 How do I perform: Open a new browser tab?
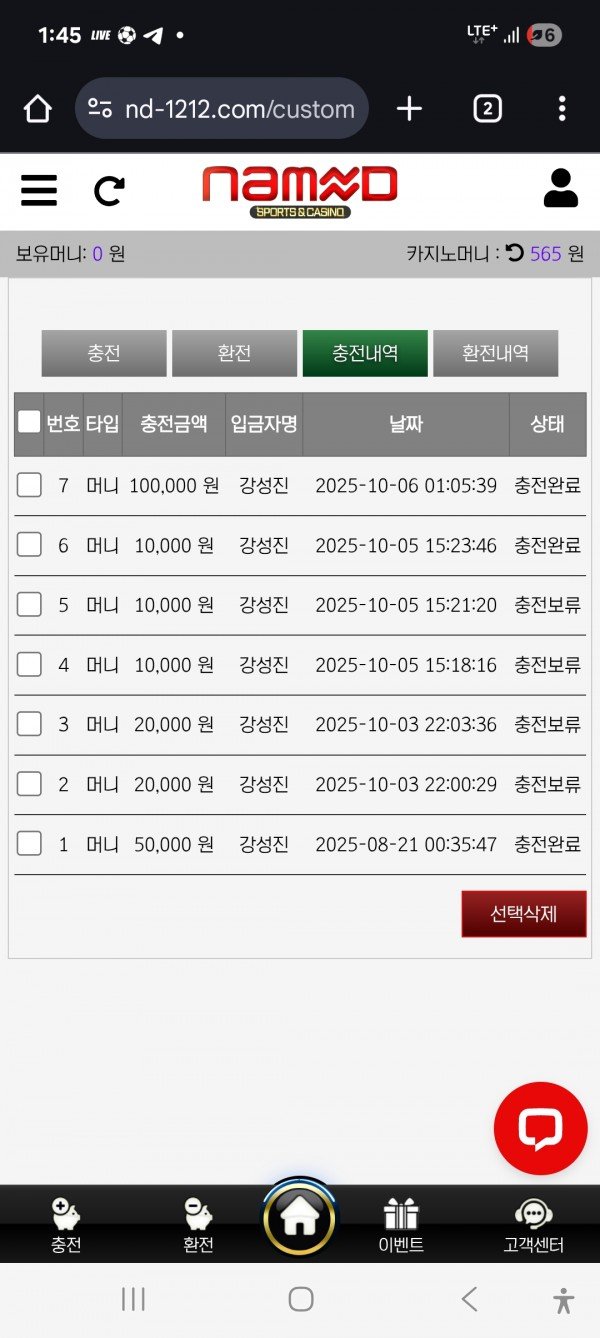coord(409,108)
